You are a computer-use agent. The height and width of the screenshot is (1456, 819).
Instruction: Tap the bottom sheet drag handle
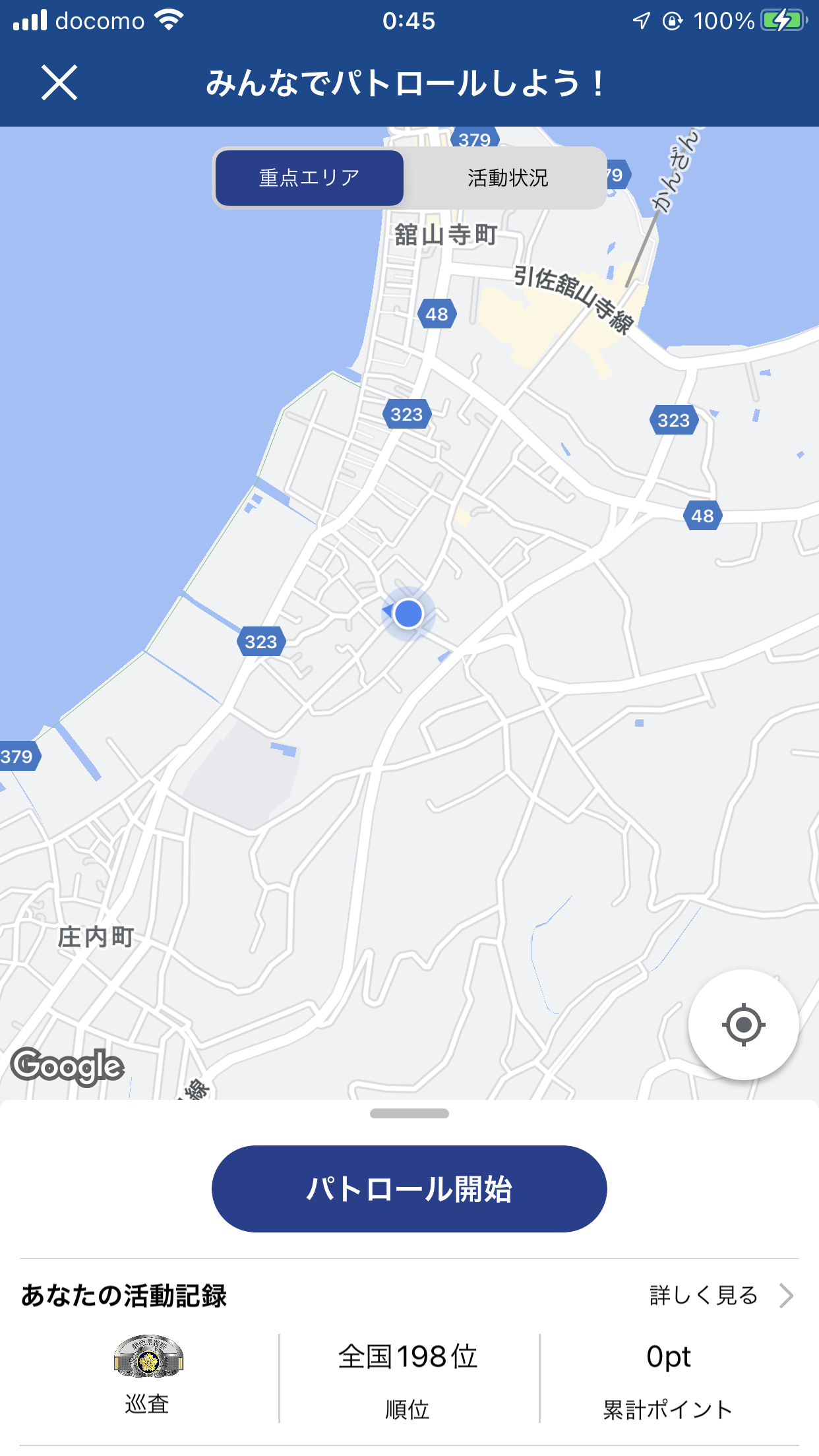(x=409, y=1114)
